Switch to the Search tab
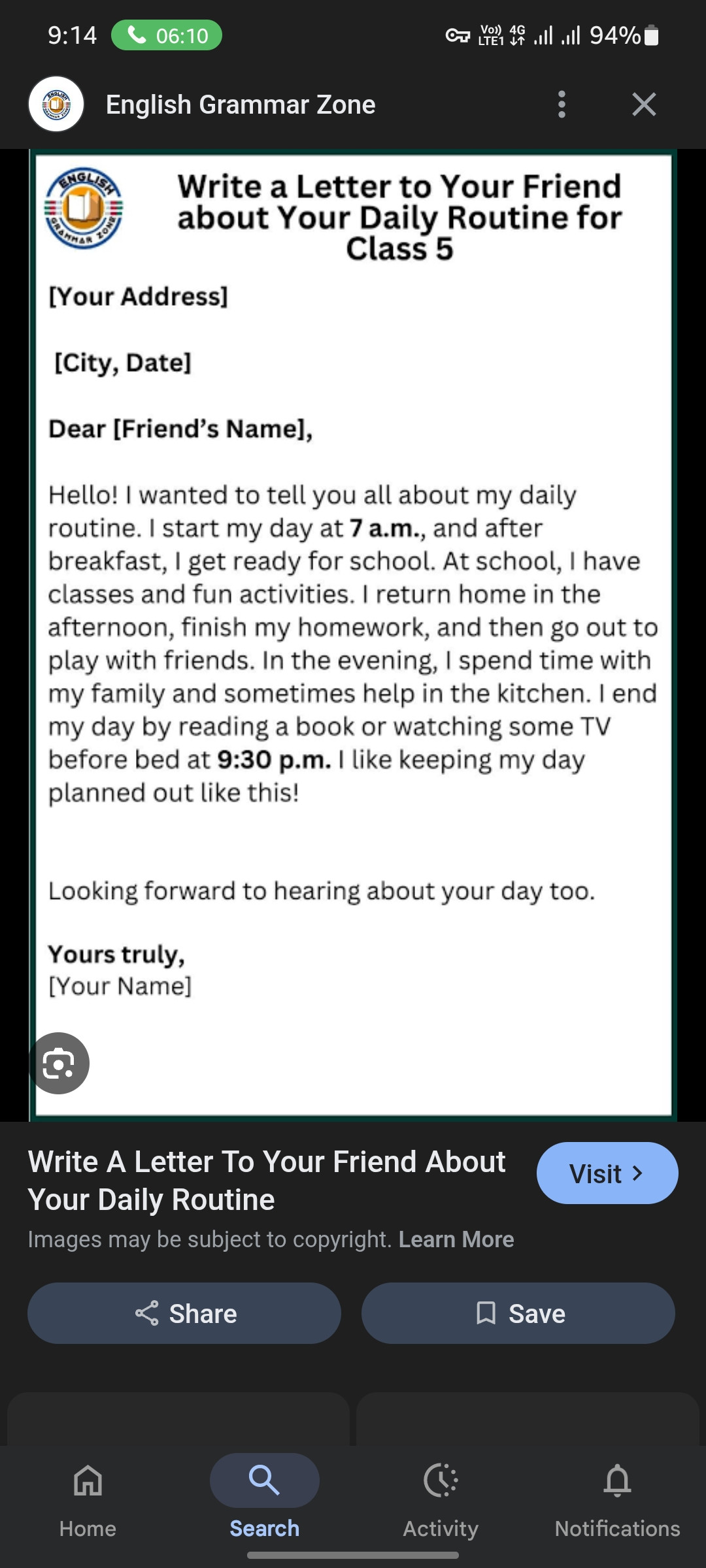The height and width of the screenshot is (1568, 706). click(x=264, y=1496)
